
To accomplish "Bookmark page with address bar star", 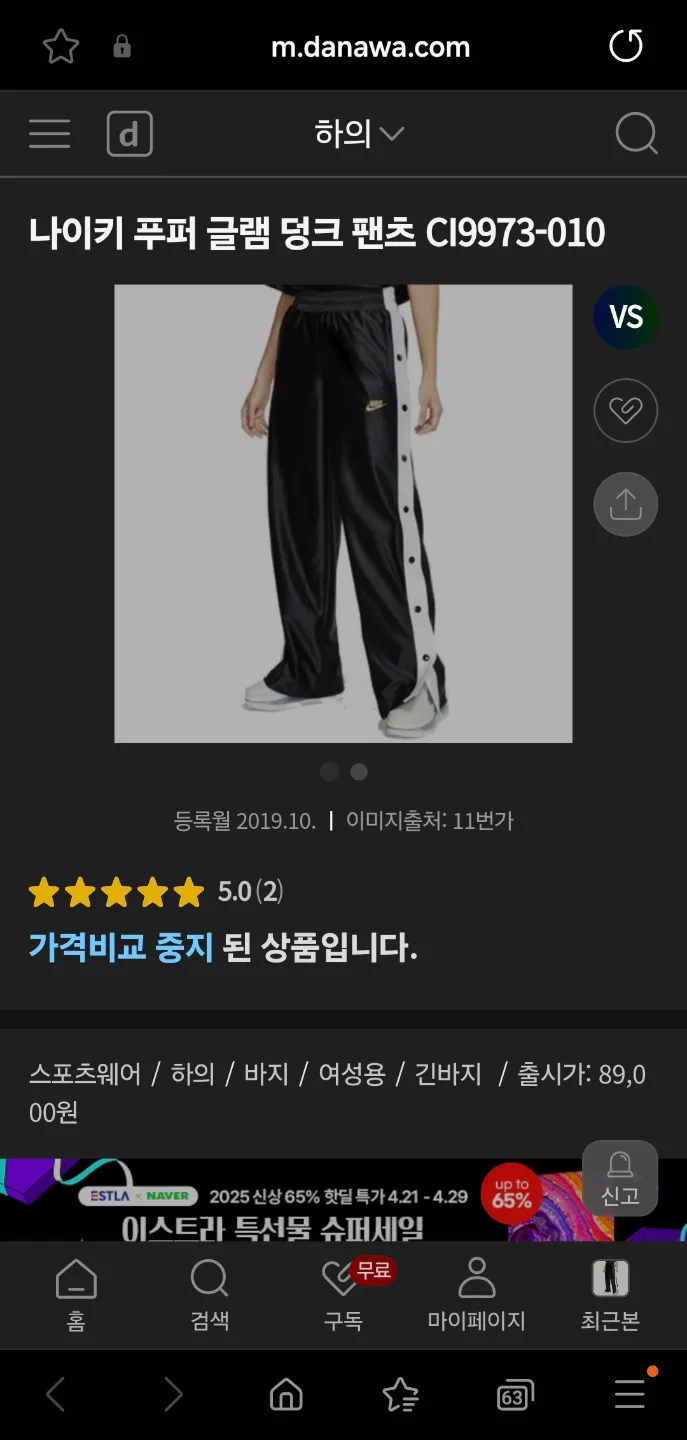I will click(x=61, y=46).
